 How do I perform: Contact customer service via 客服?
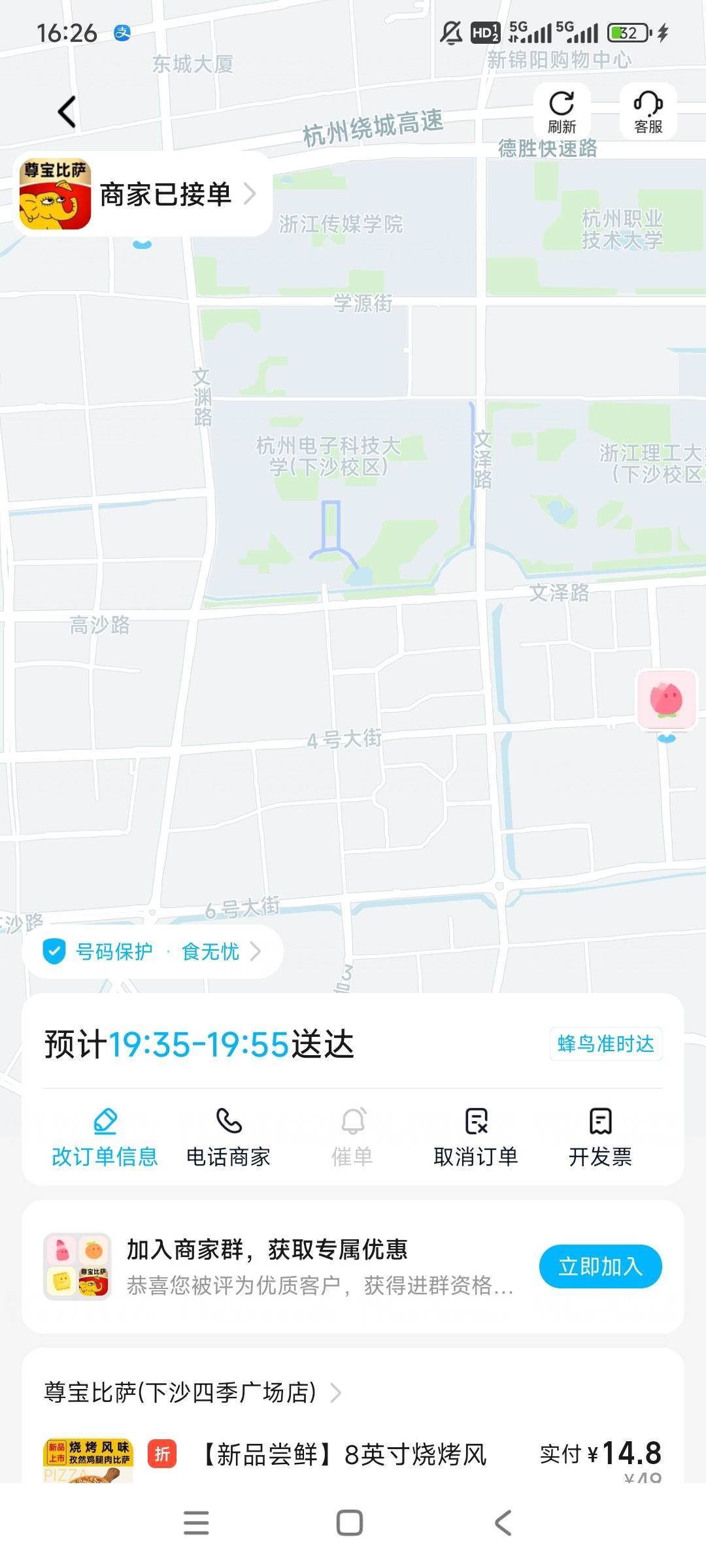(648, 112)
